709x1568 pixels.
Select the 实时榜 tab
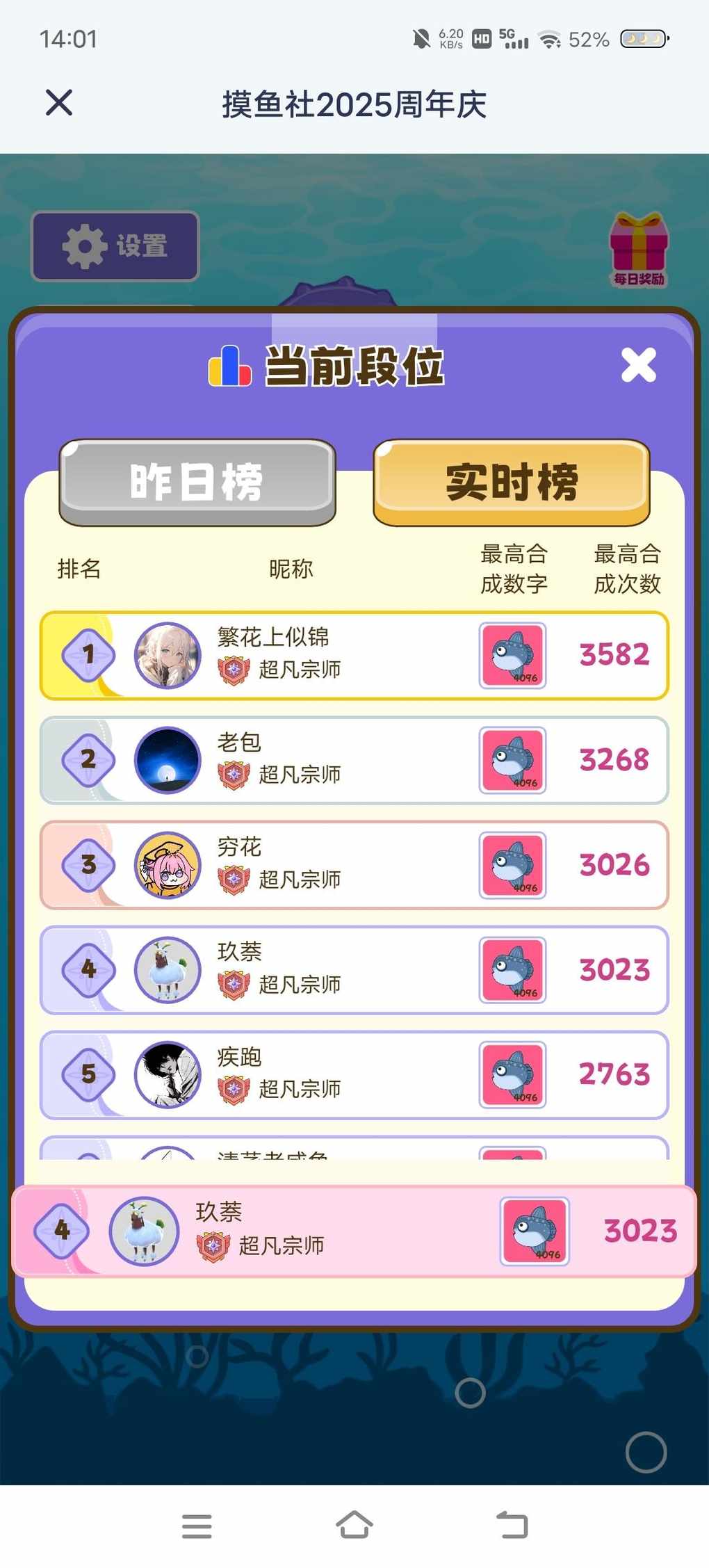[512, 482]
